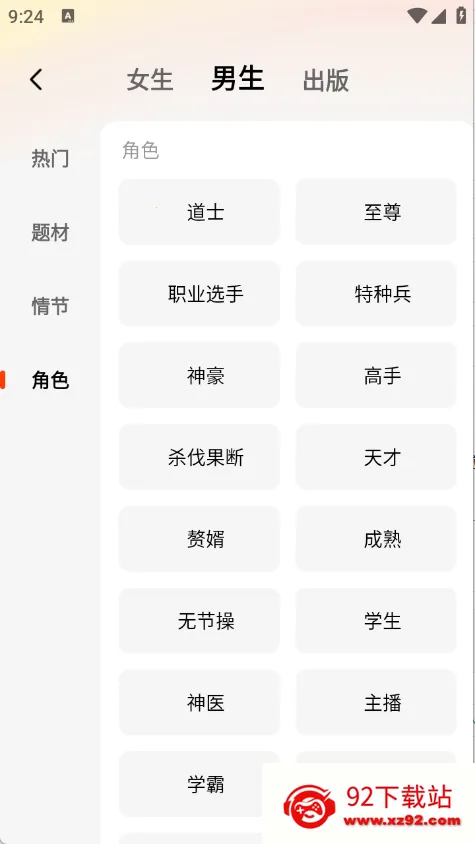This screenshot has width=475, height=844.
Task: Switch to the 女生 tab
Action: click(150, 80)
